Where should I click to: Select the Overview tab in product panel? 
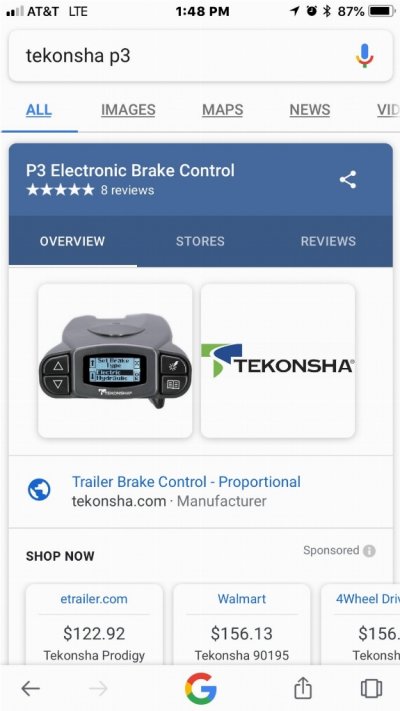tap(72, 241)
